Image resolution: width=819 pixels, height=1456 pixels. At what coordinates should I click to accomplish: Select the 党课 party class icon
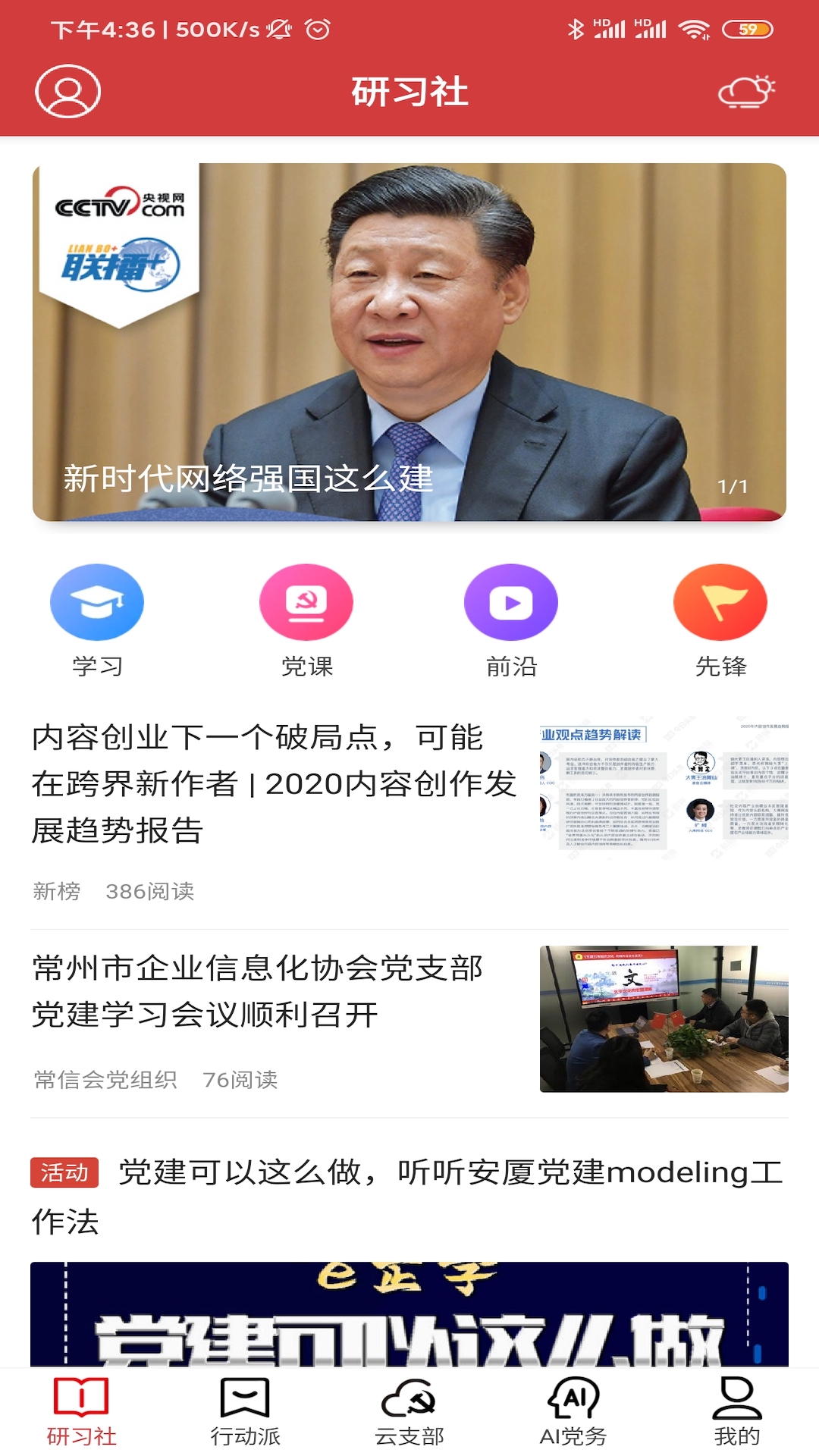click(306, 601)
